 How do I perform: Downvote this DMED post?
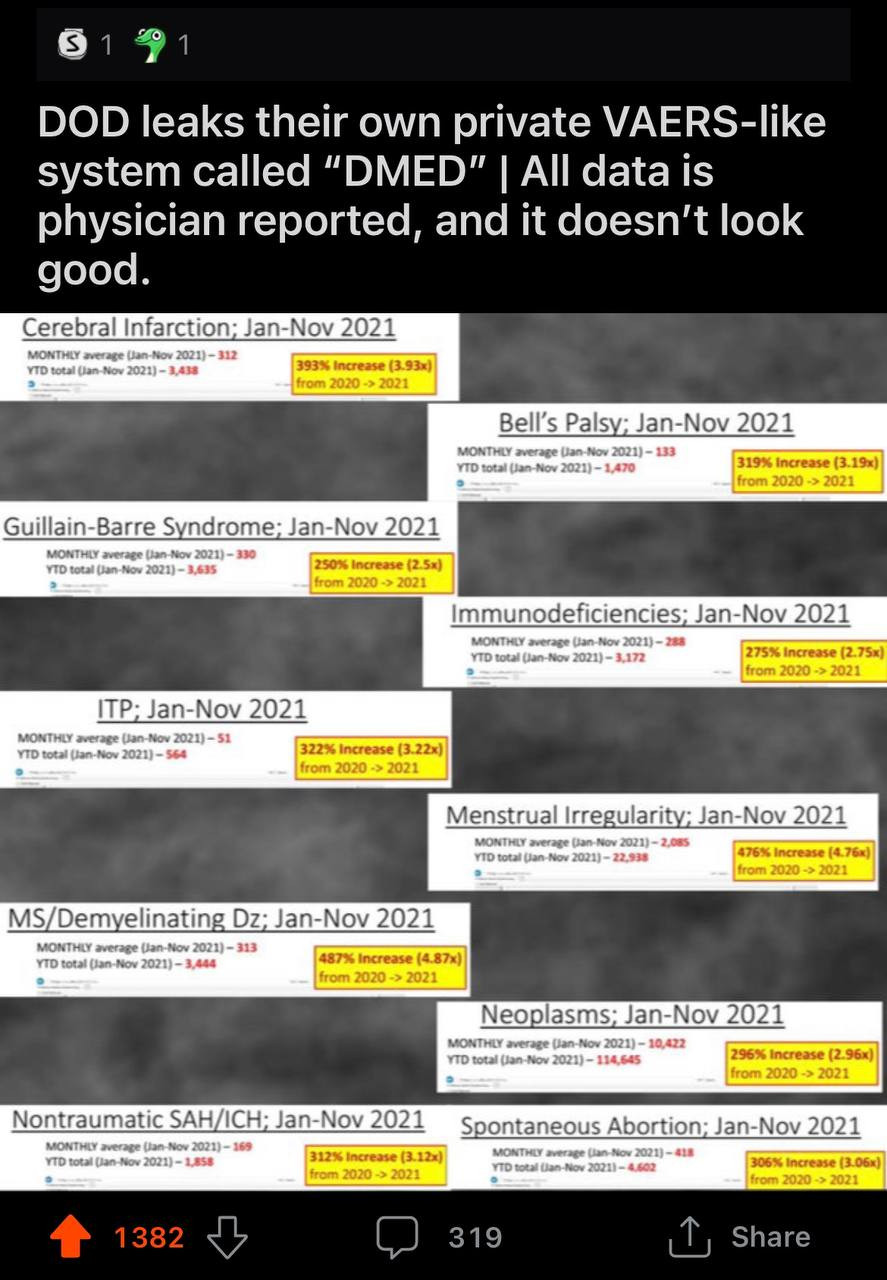tap(226, 1237)
